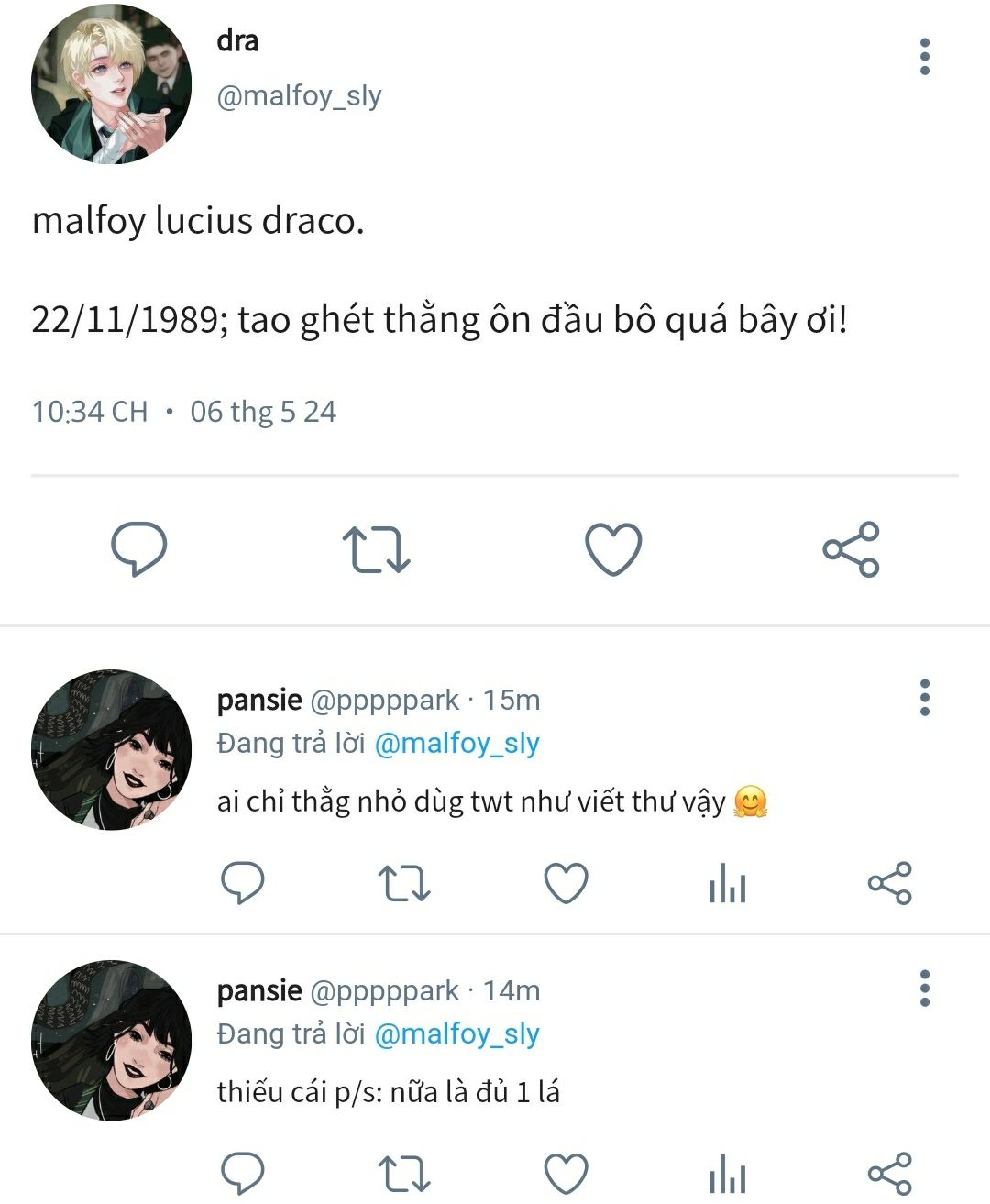Like dra's main tweet
This screenshot has height=1204, width=990.
[x=613, y=548]
